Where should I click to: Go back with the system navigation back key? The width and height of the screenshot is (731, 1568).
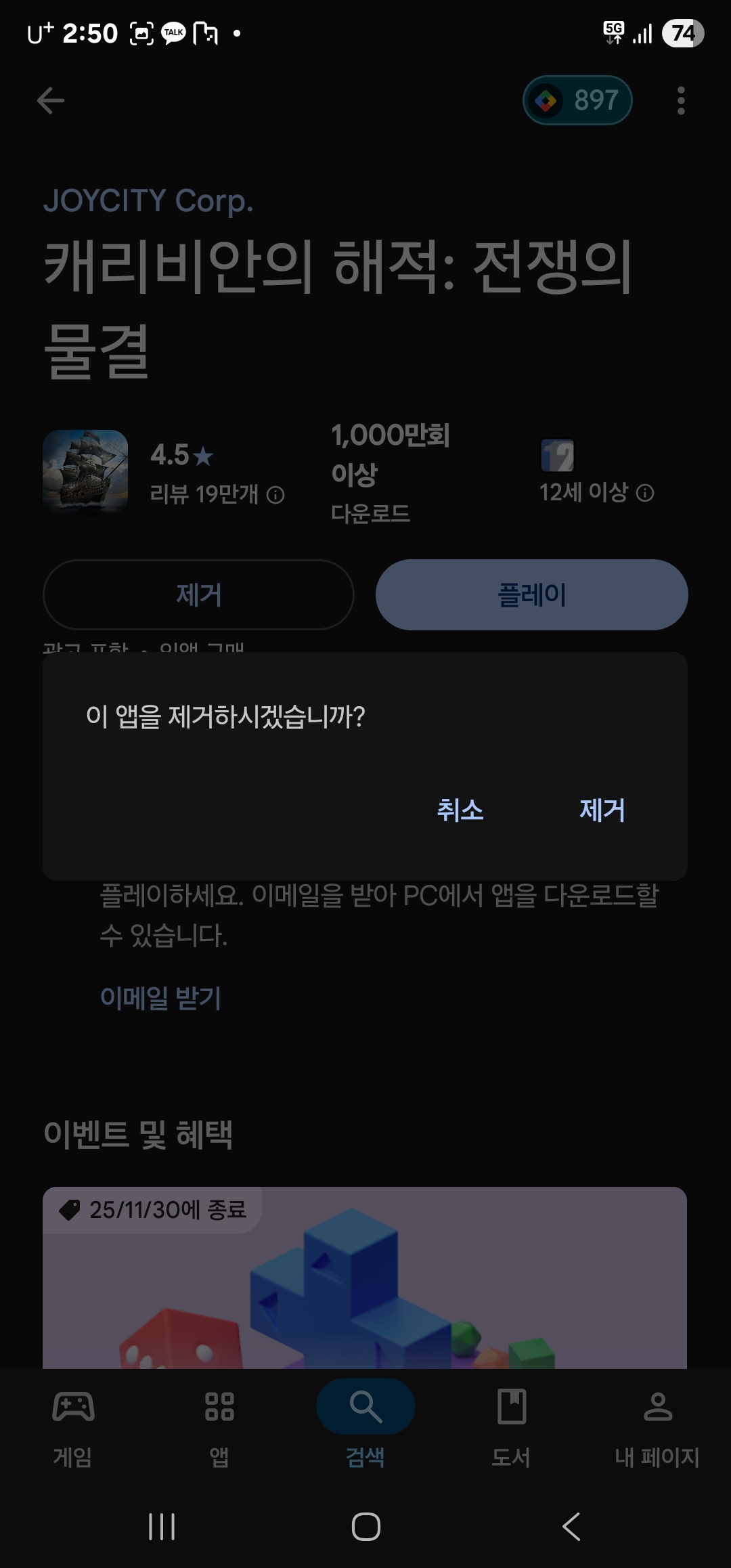pyautogui.click(x=571, y=1526)
